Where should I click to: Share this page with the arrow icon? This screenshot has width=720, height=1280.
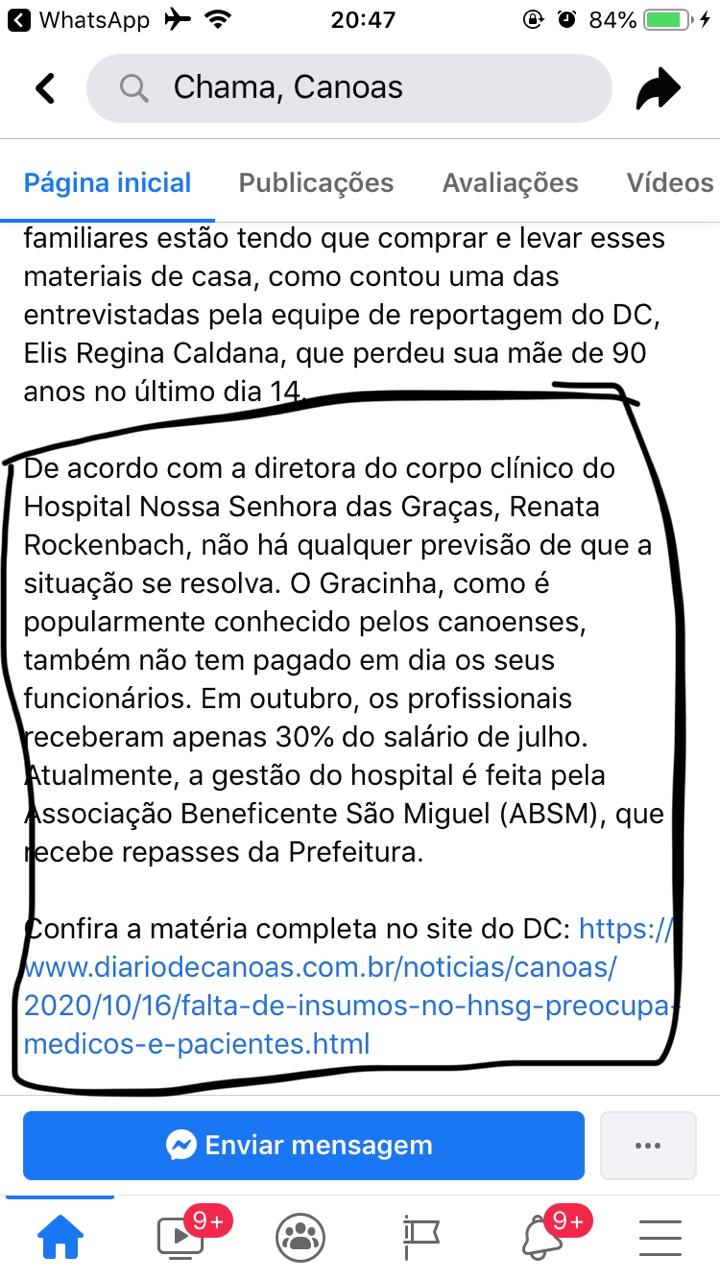click(x=658, y=89)
